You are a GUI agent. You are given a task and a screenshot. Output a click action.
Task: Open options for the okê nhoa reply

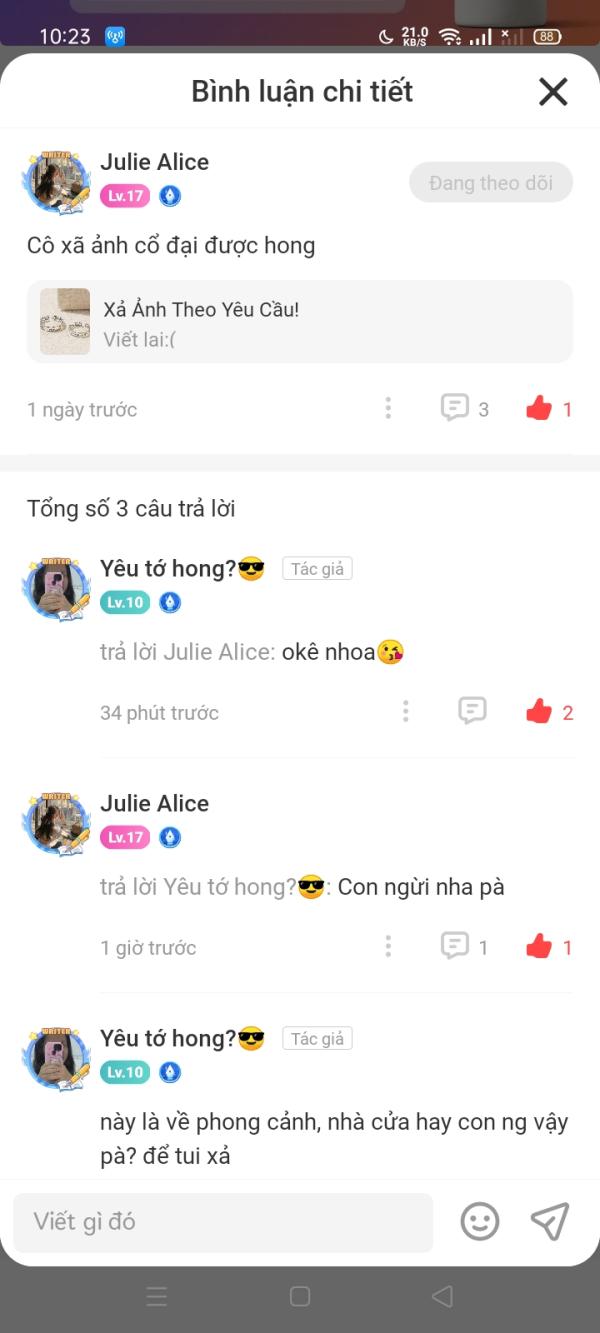(405, 712)
